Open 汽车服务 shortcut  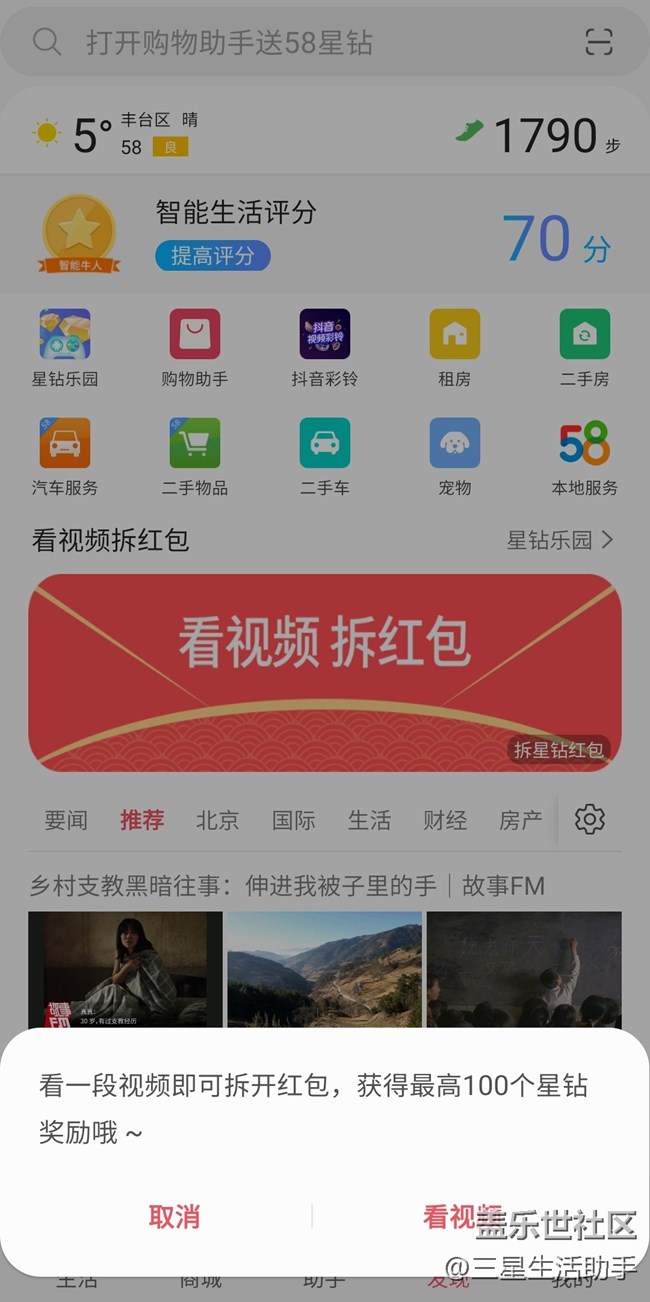[65, 455]
